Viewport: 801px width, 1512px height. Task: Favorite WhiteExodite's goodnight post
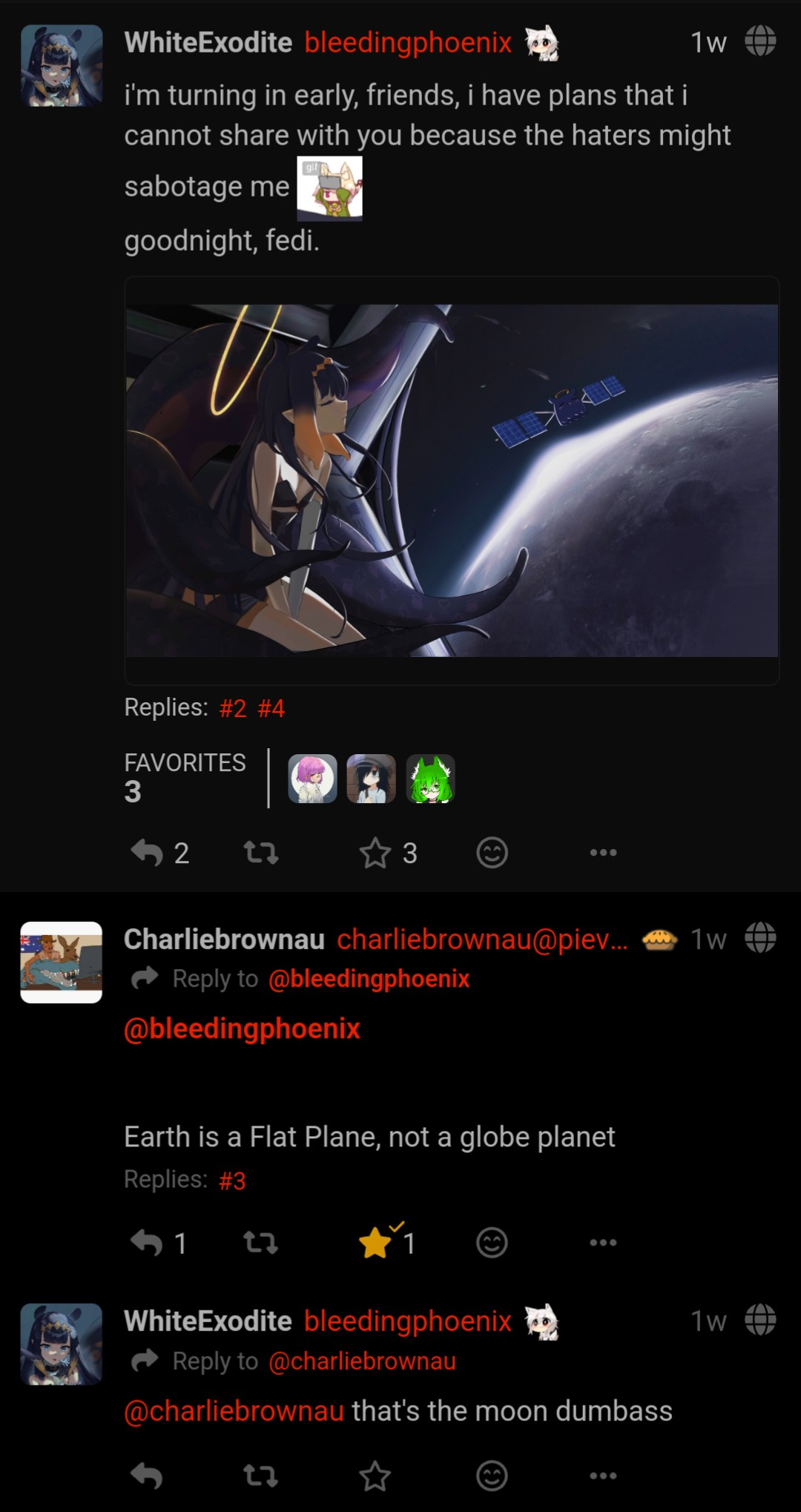pos(375,853)
